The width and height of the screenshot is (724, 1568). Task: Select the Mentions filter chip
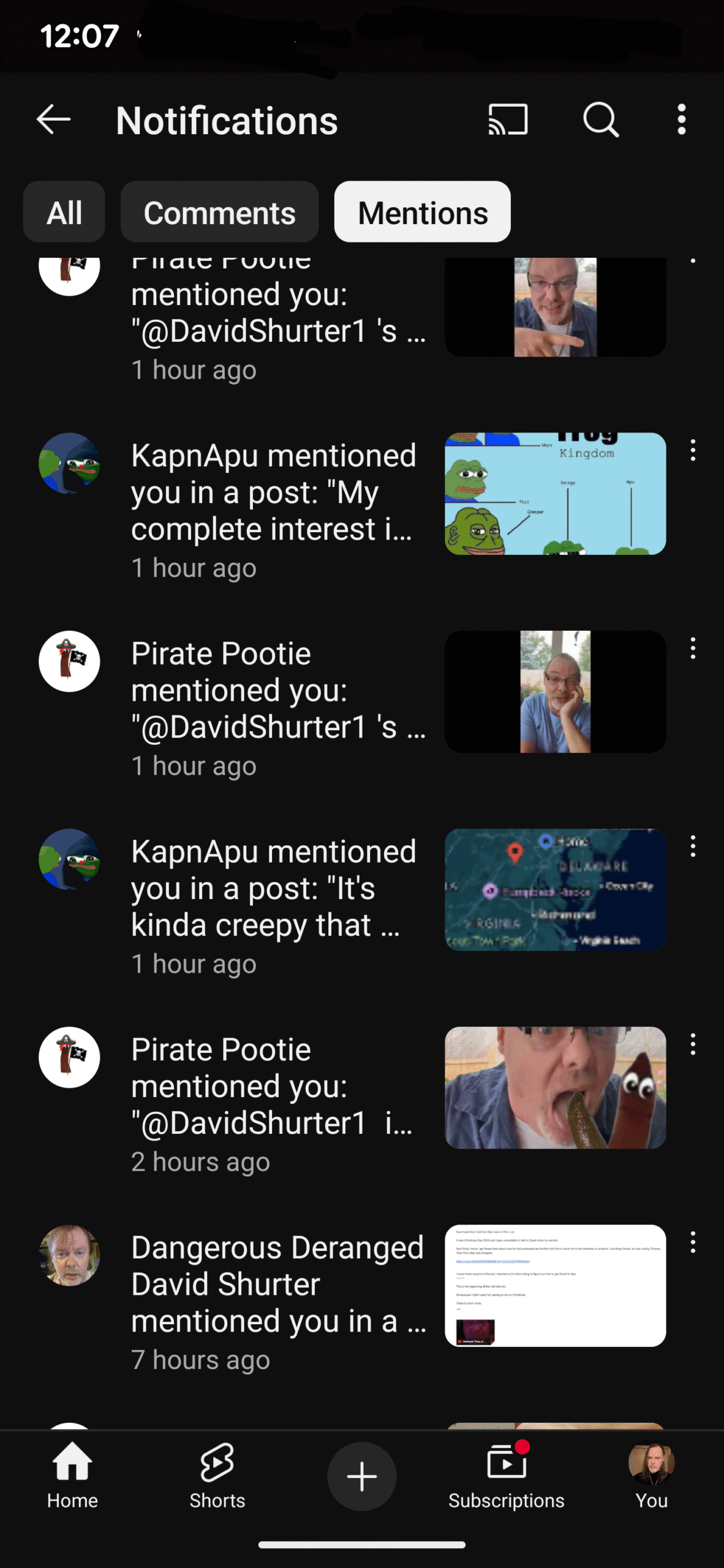click(x=422, y=213)
